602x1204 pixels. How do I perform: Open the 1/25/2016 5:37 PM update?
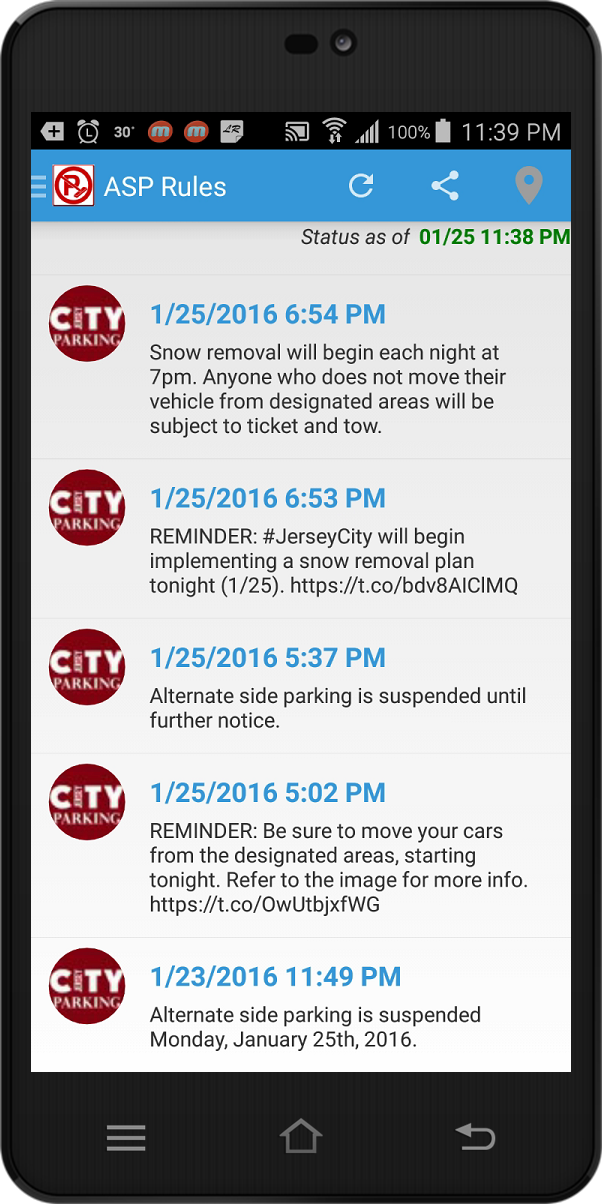pos(301,686)
